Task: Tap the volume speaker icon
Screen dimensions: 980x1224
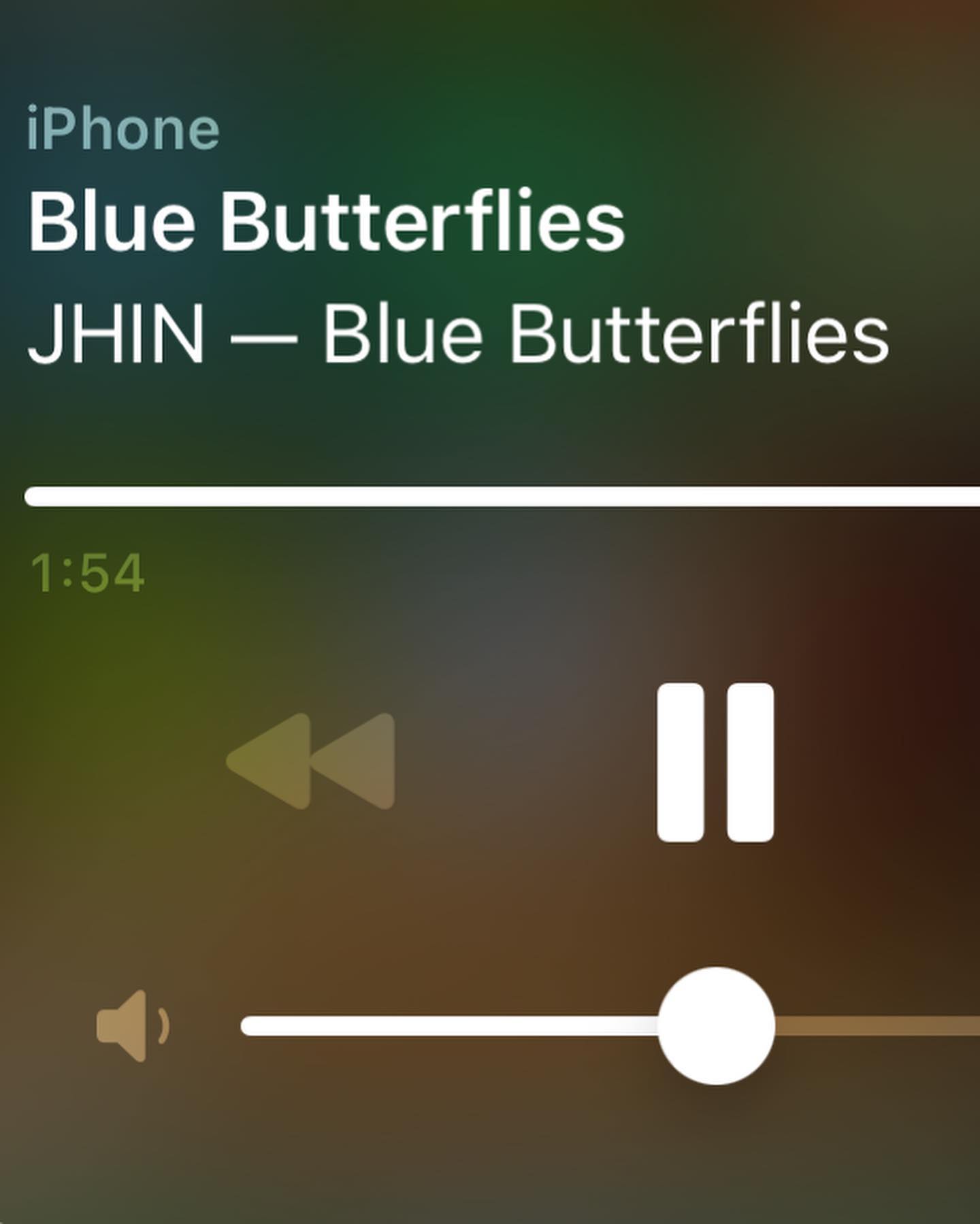Action: (132, 1025)
